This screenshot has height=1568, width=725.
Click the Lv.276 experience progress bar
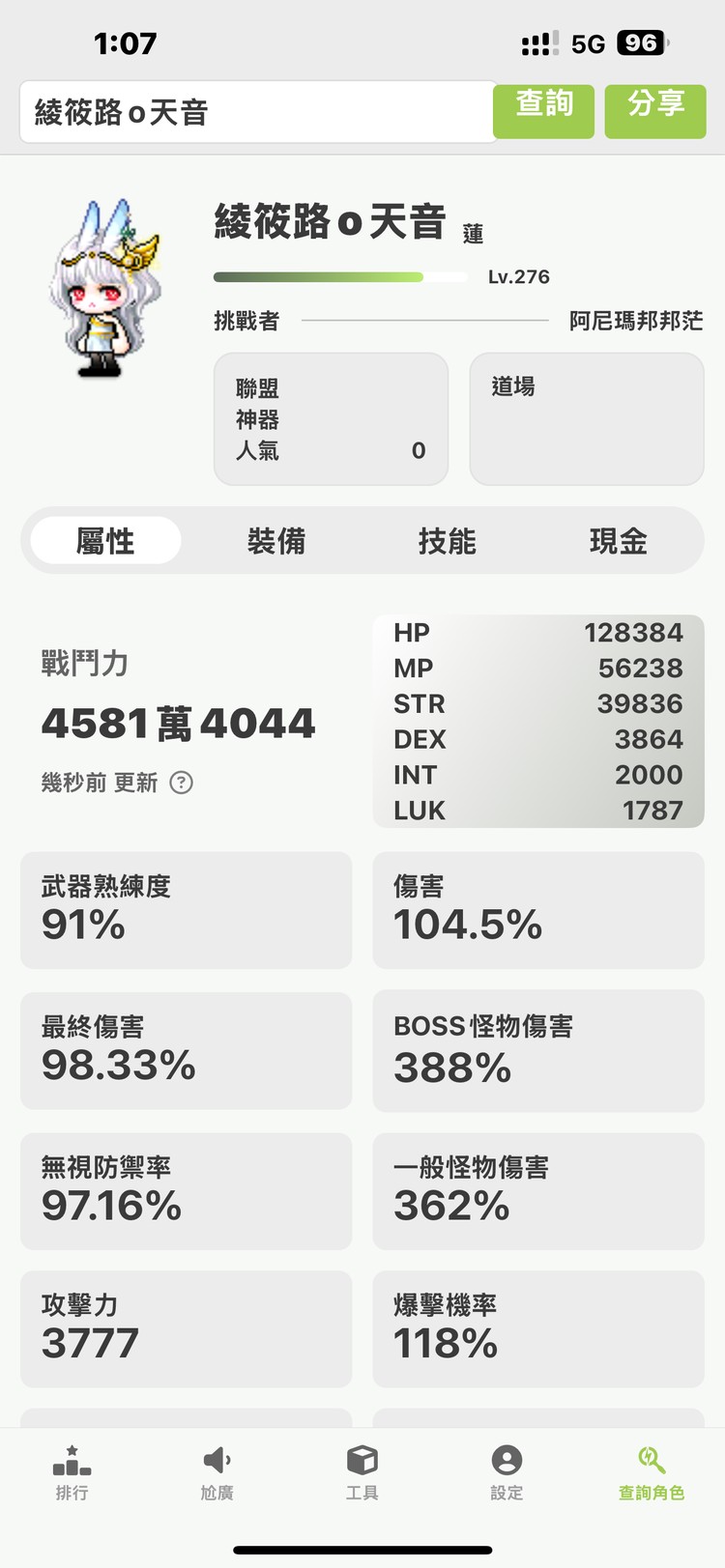[x=338, y=276]
